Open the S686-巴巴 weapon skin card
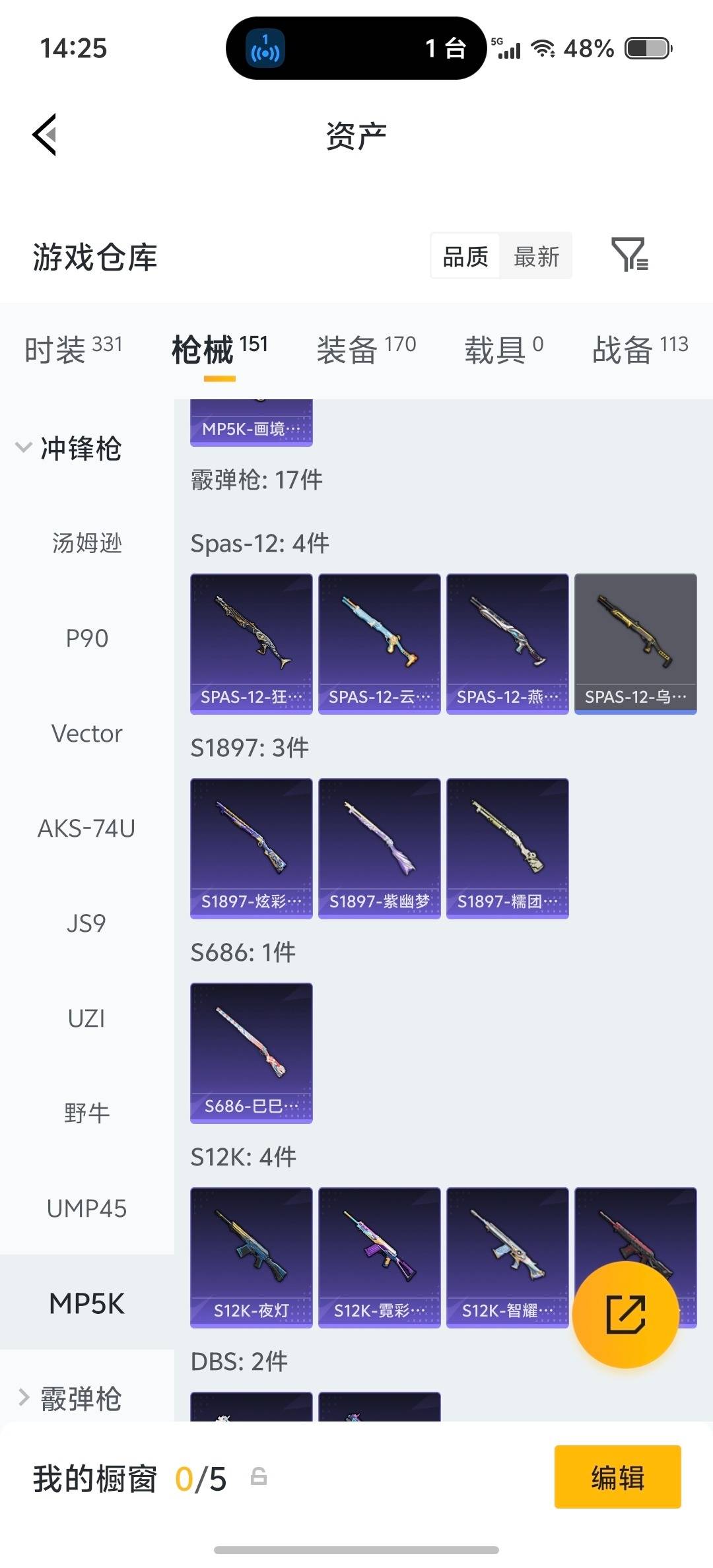Screen dimensions: 713x1568 [251, 1053]
